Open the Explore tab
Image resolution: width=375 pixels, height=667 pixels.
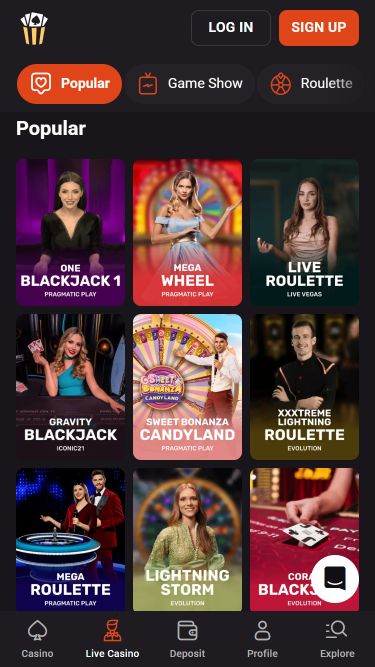[x=337, y=639]
